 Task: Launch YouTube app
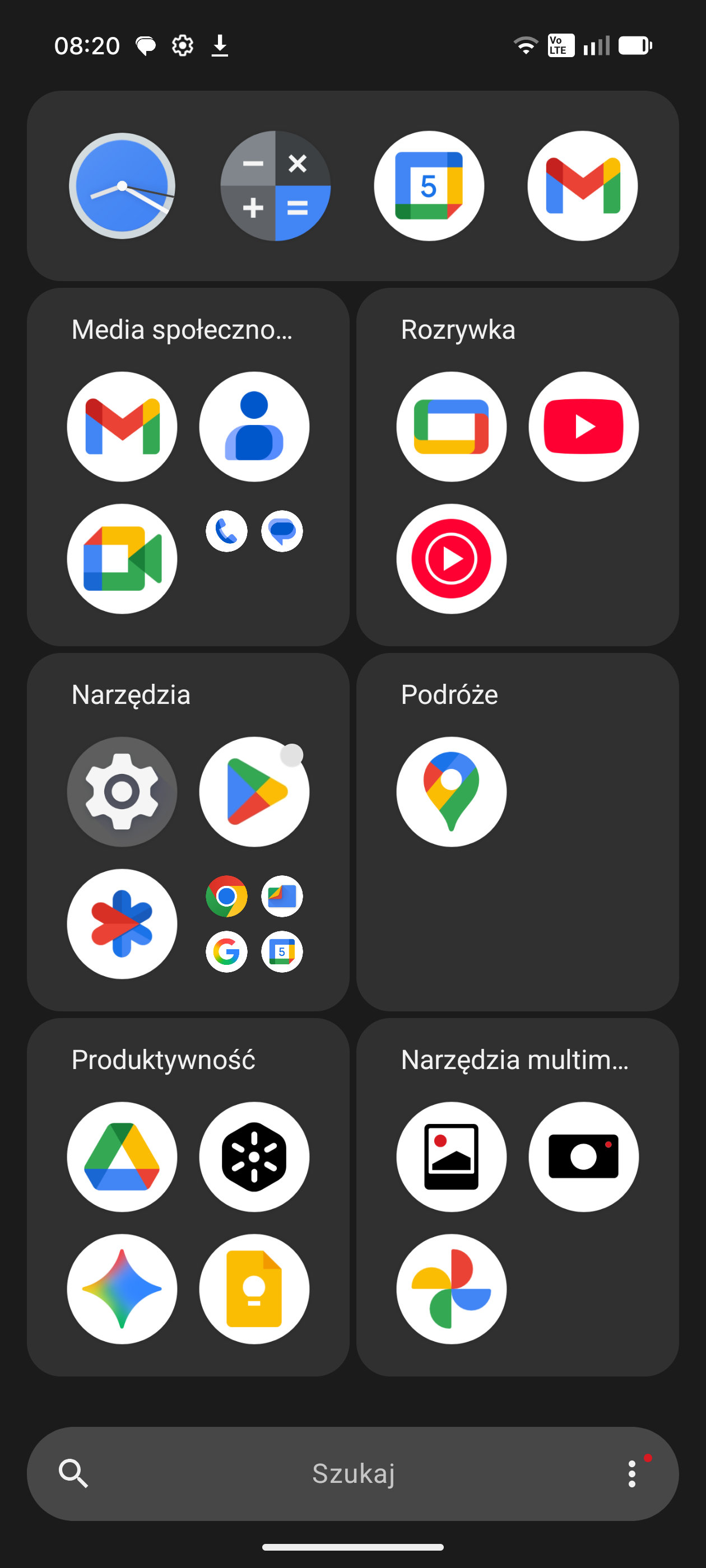583,427
